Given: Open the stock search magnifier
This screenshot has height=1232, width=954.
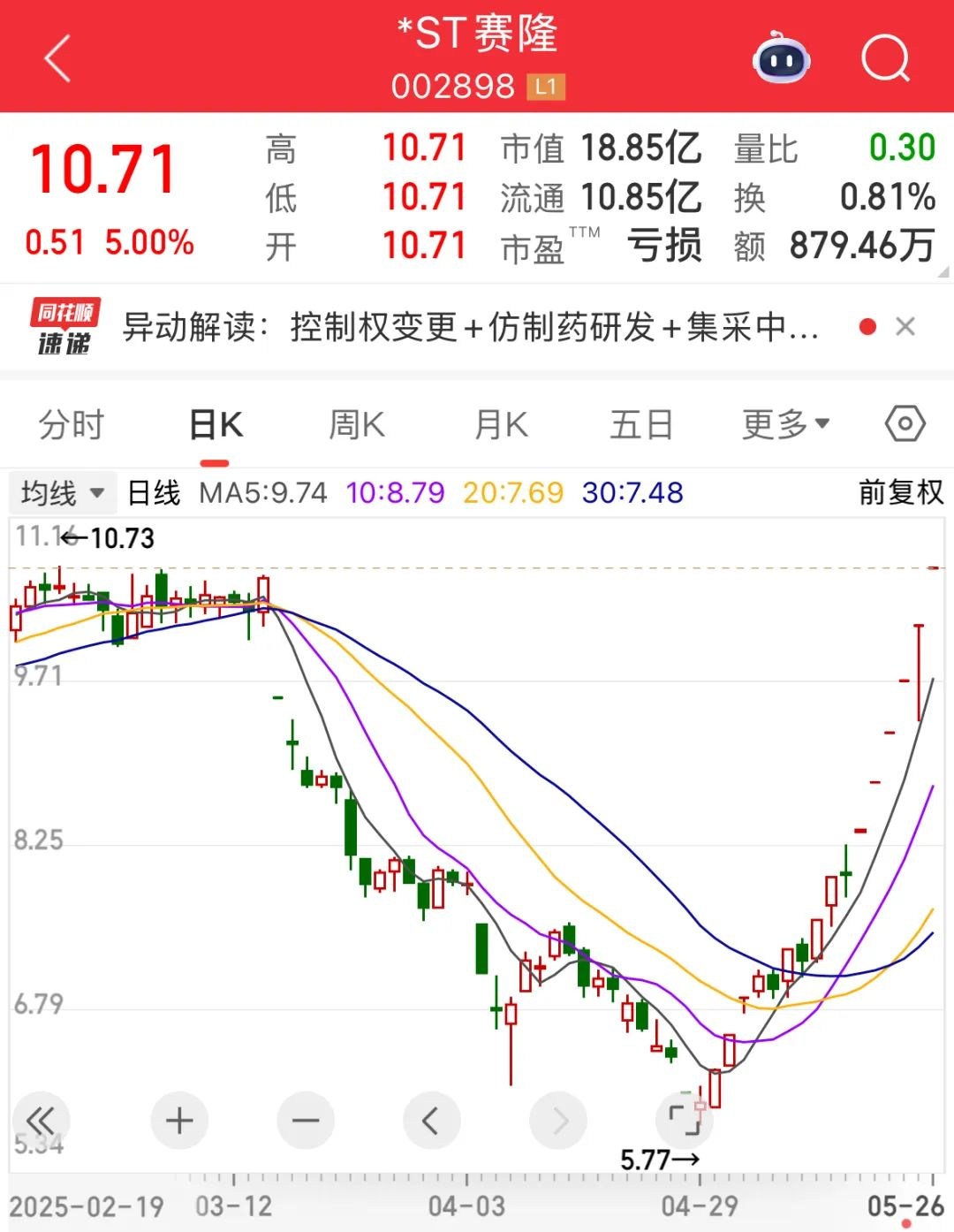Looking at the screenshot, I should [886, 58].
